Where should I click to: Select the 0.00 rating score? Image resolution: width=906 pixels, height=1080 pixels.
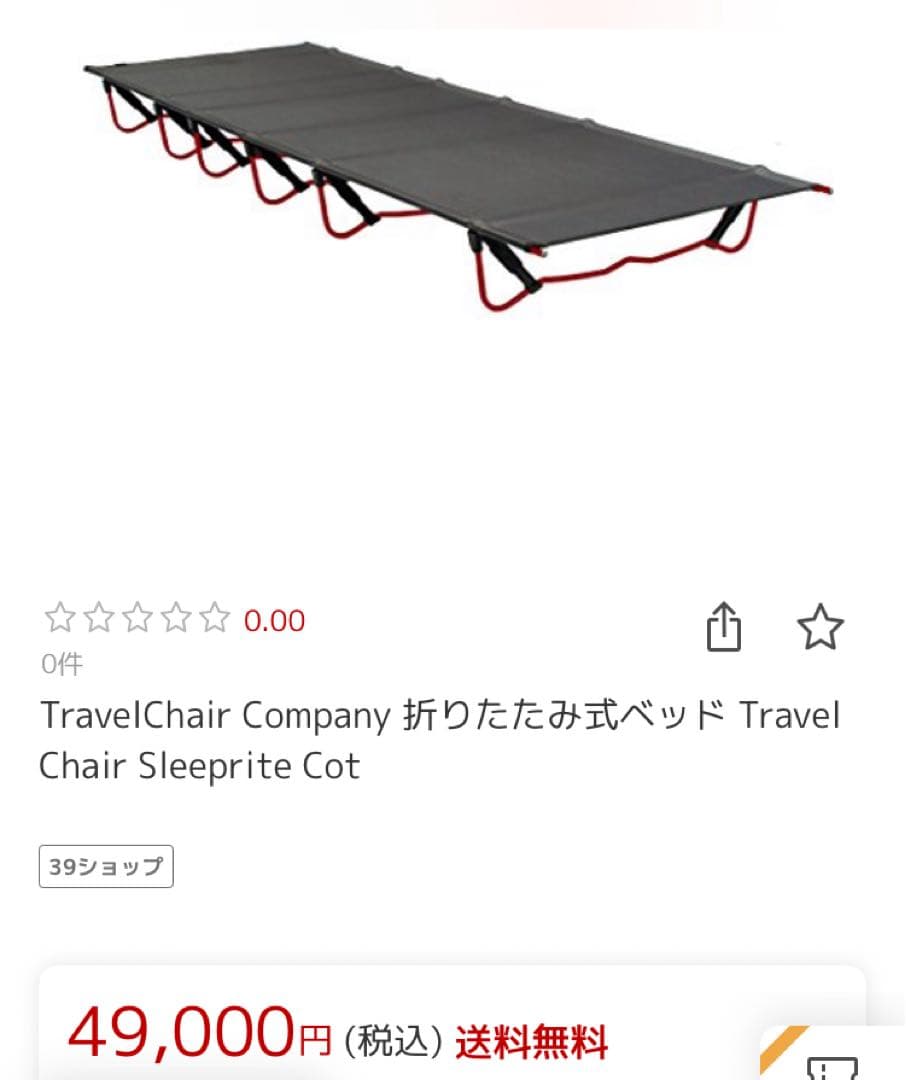[273, 620]
